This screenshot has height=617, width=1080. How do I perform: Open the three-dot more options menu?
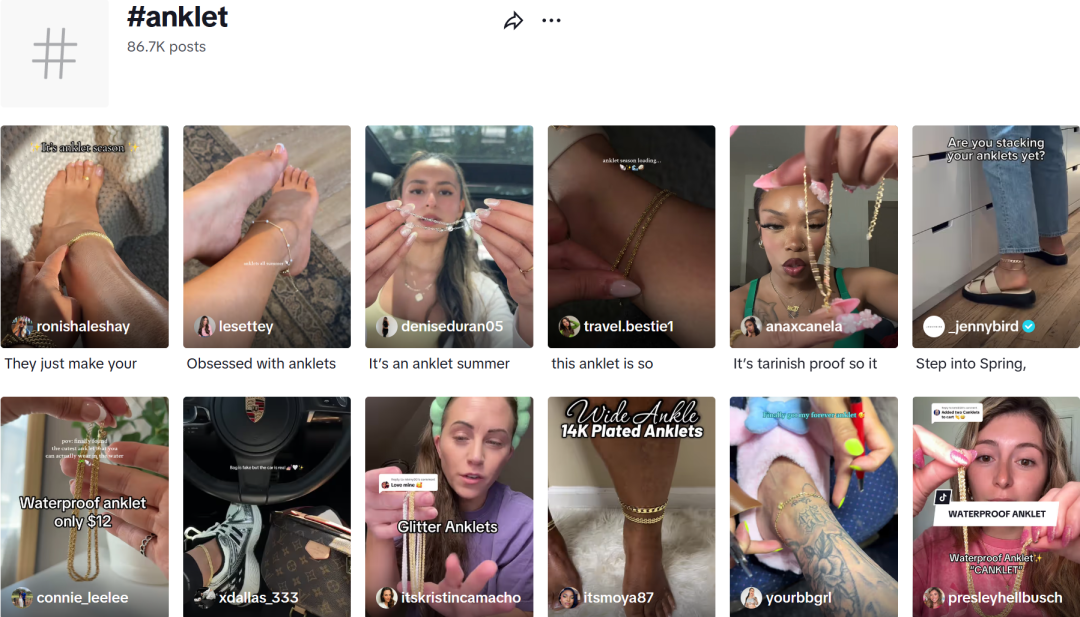(x=551, y=21)
